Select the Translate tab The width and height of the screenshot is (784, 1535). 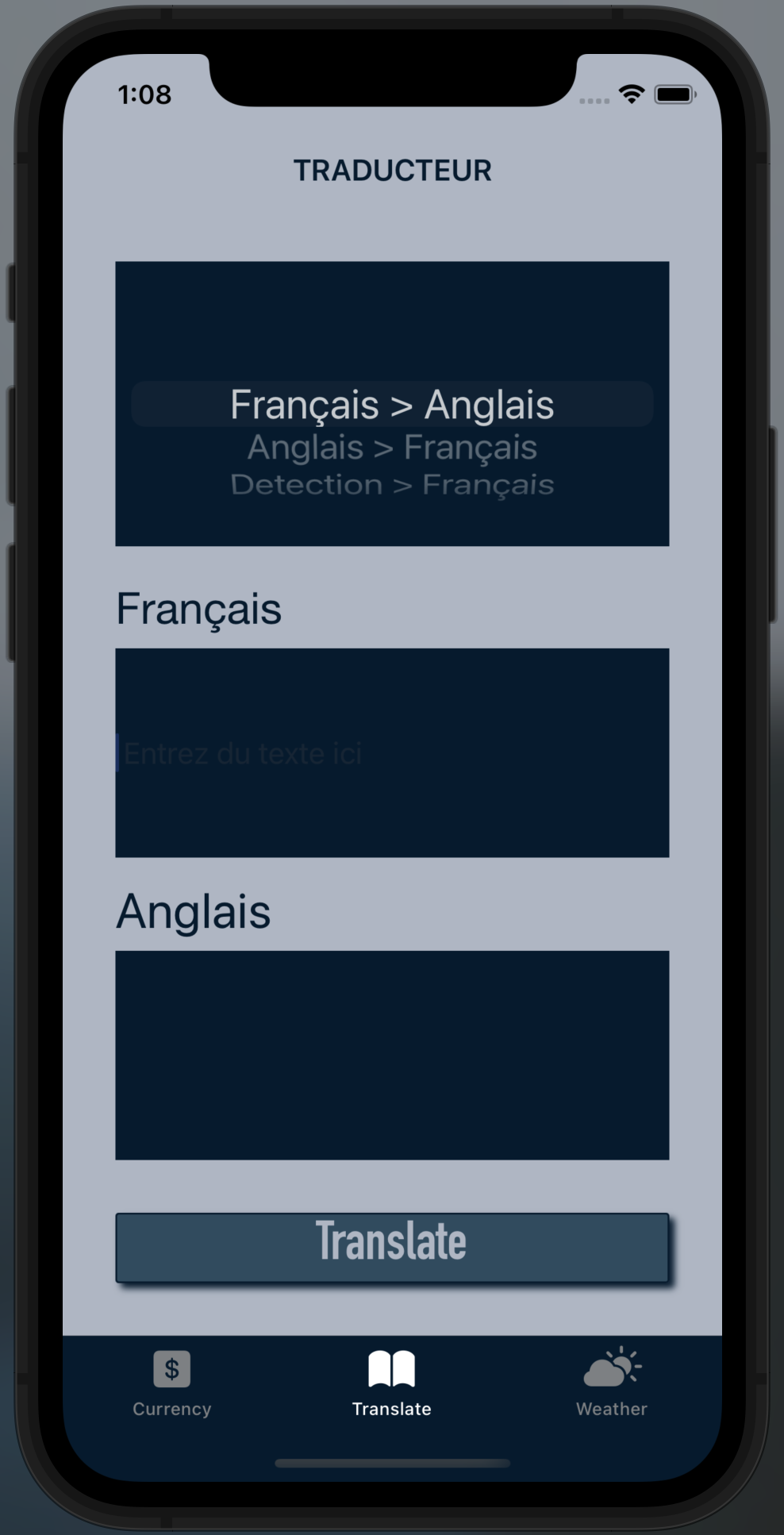(392, 1385)
